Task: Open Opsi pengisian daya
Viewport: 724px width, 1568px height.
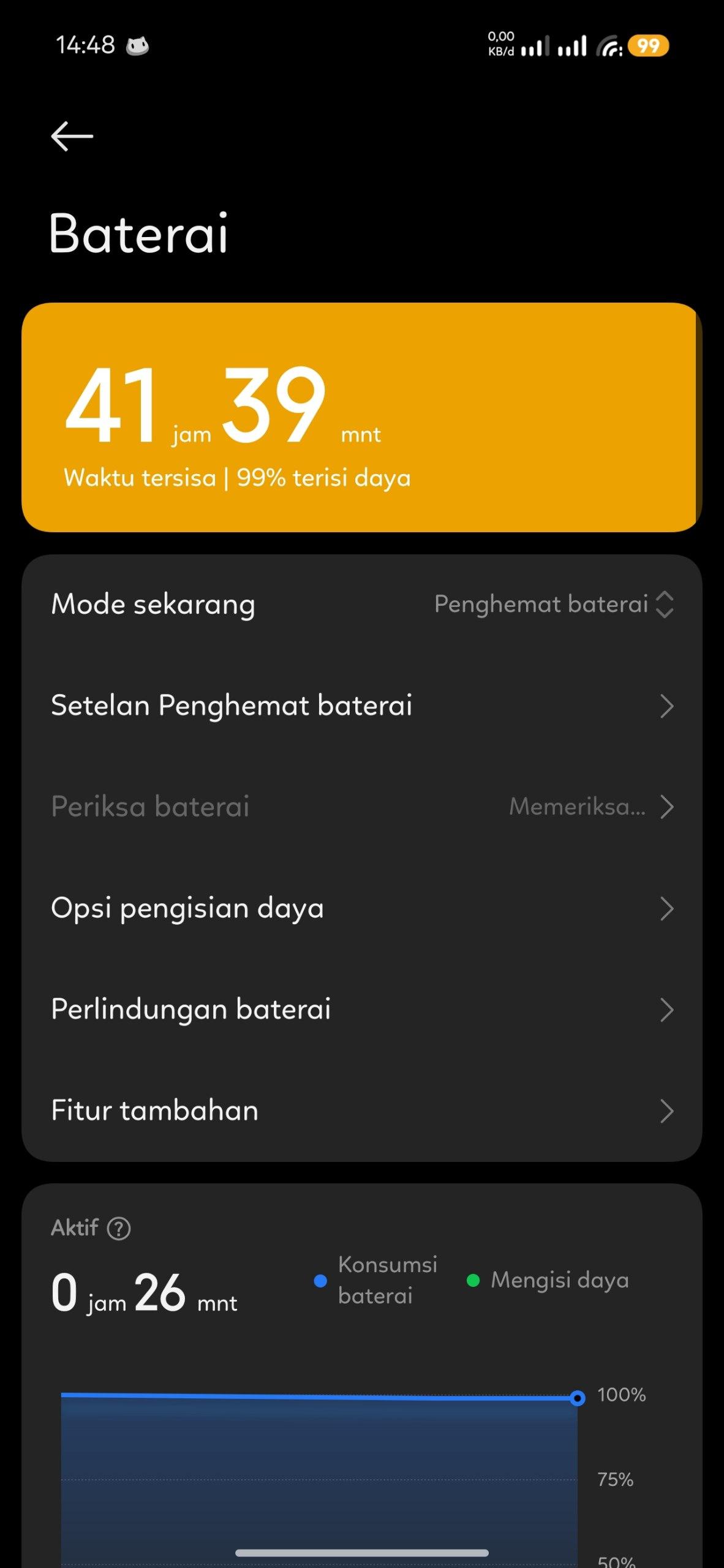Action: [x=361, y=908]
